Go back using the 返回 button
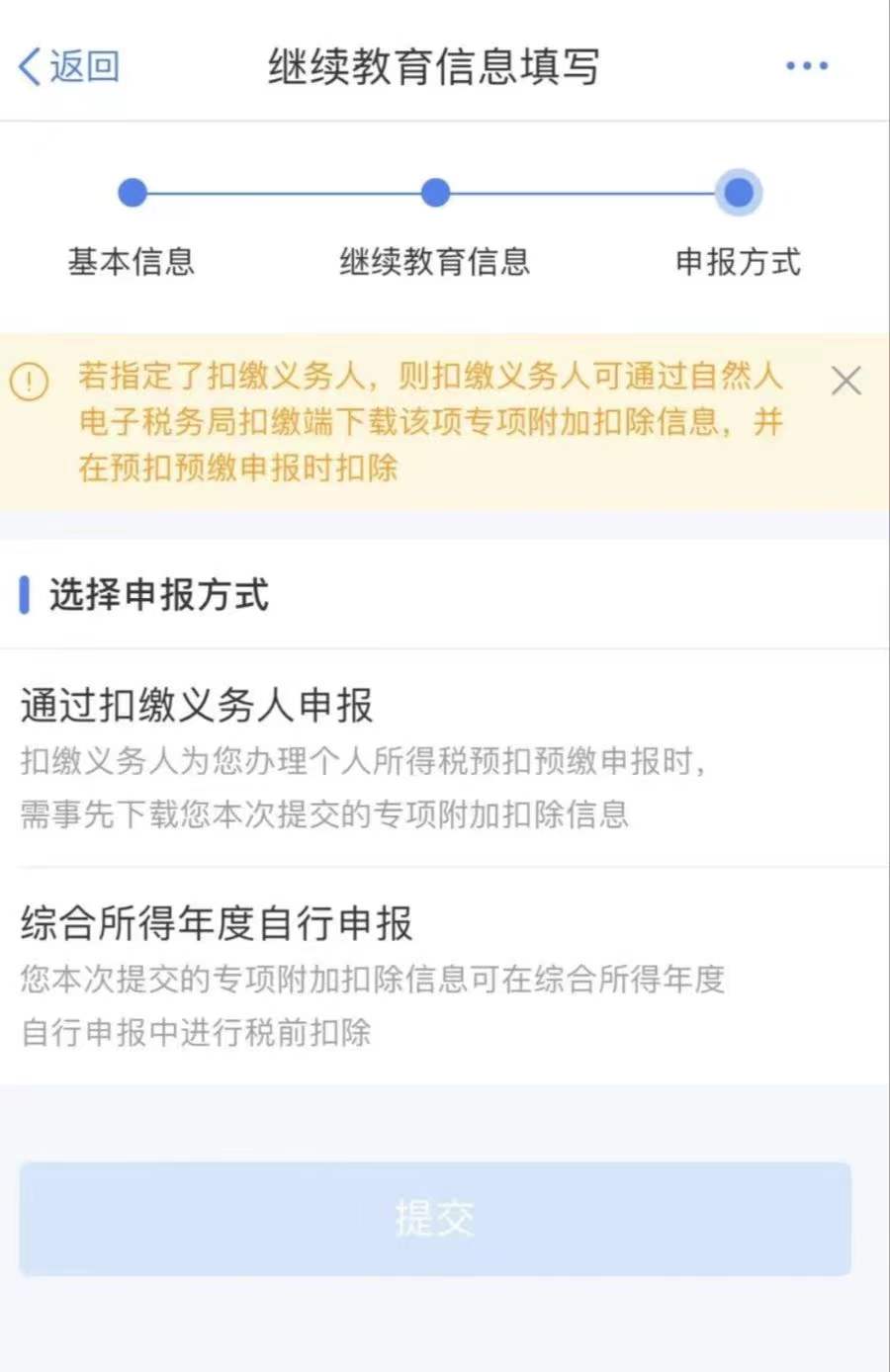890x1372 pixels. click(x=69, y=67)
